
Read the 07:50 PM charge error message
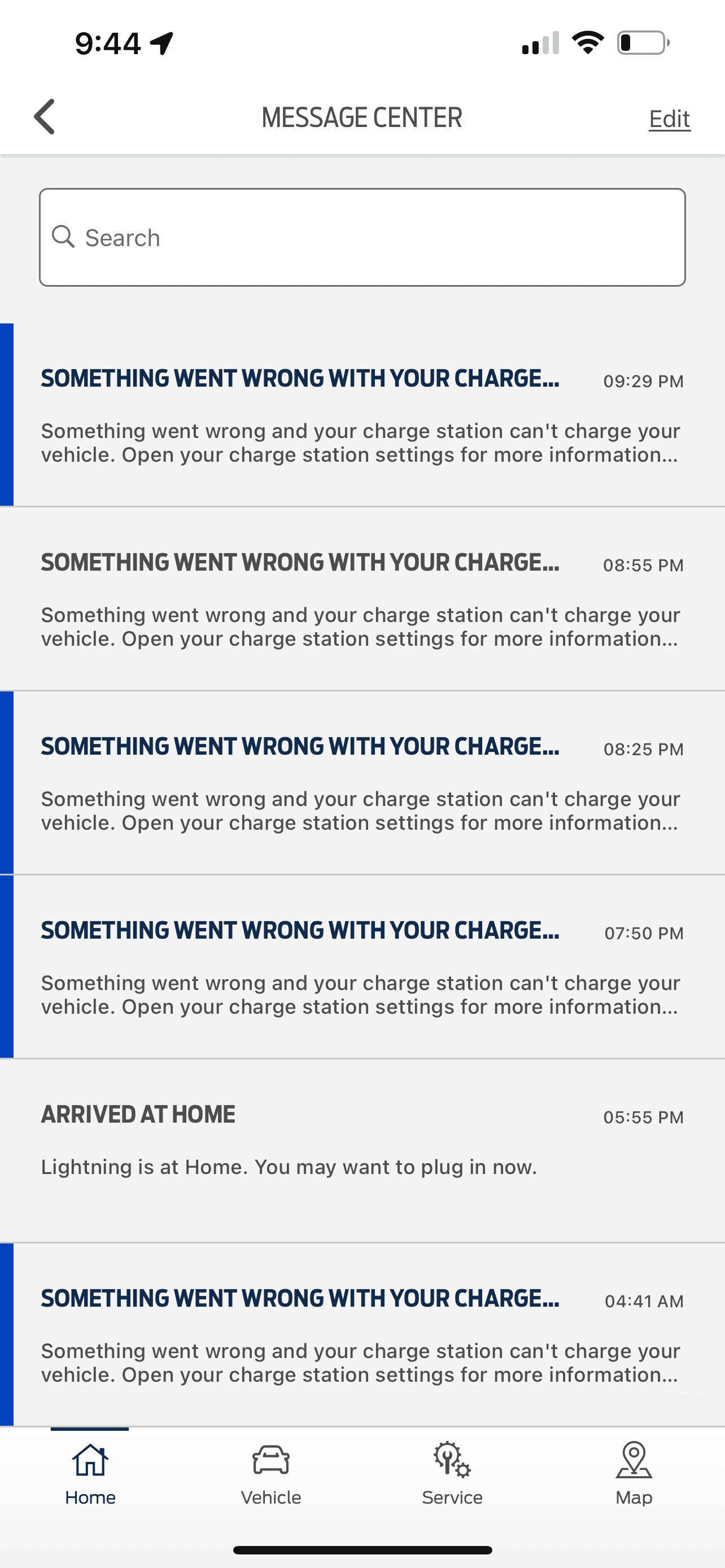point(362,967)
